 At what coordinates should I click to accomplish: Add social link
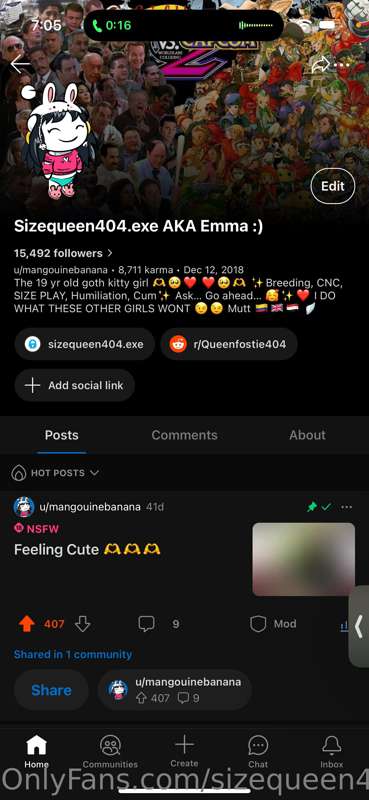click(x=75, y=385)
